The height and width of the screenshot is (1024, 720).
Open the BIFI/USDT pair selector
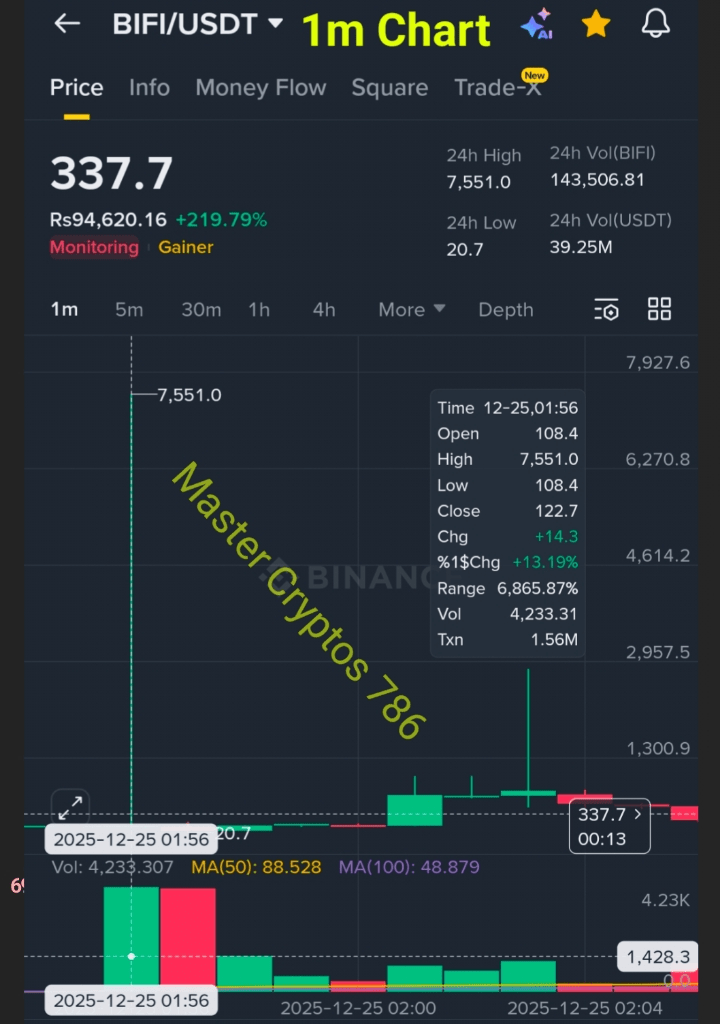[197, 24]
